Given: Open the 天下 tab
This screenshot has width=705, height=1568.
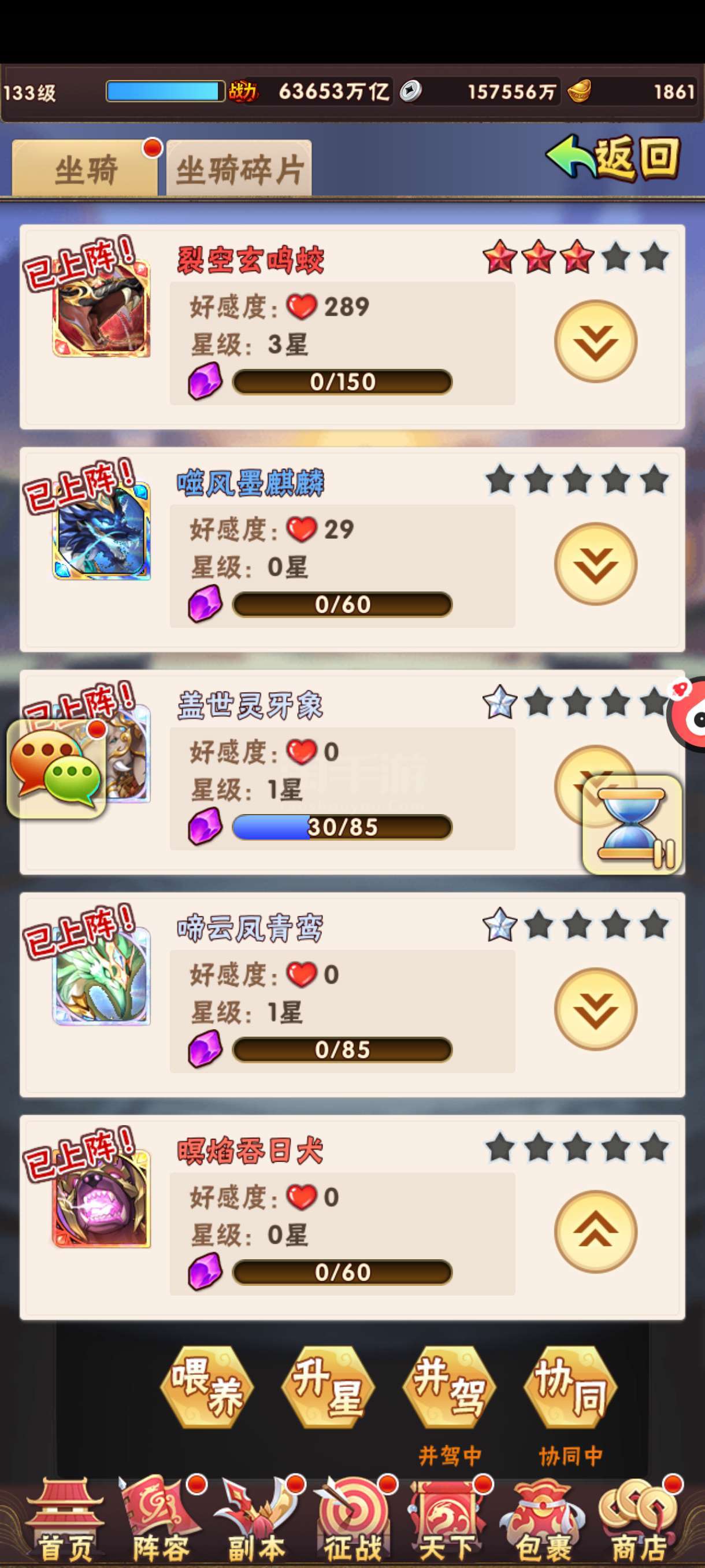Looking at the screenshot, I should (448, 1522).
